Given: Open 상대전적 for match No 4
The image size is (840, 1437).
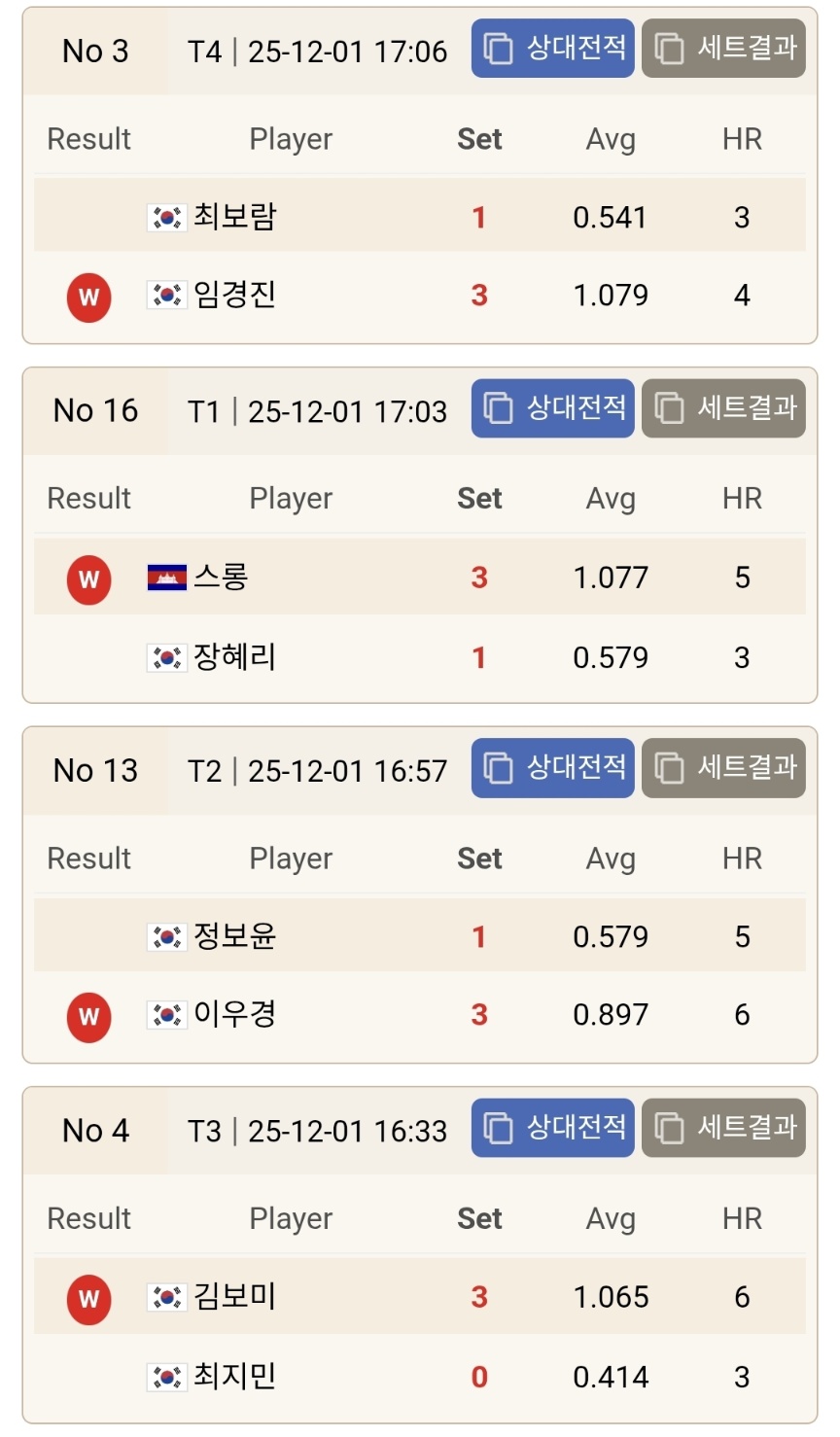Looking at the screenshot, I should [x=553, y=1128].
